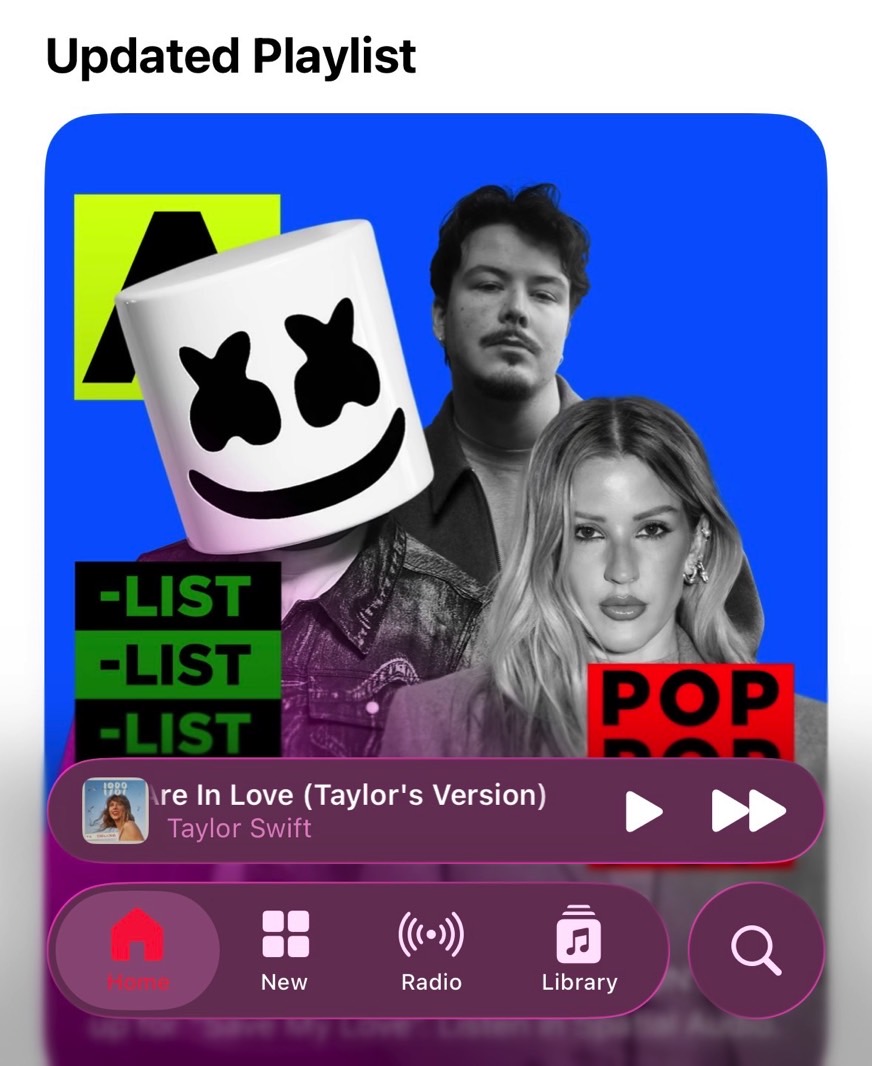Skip to the next track
Screen dimensions: 872x1066
pyautogui.click(x=748, y=811)
